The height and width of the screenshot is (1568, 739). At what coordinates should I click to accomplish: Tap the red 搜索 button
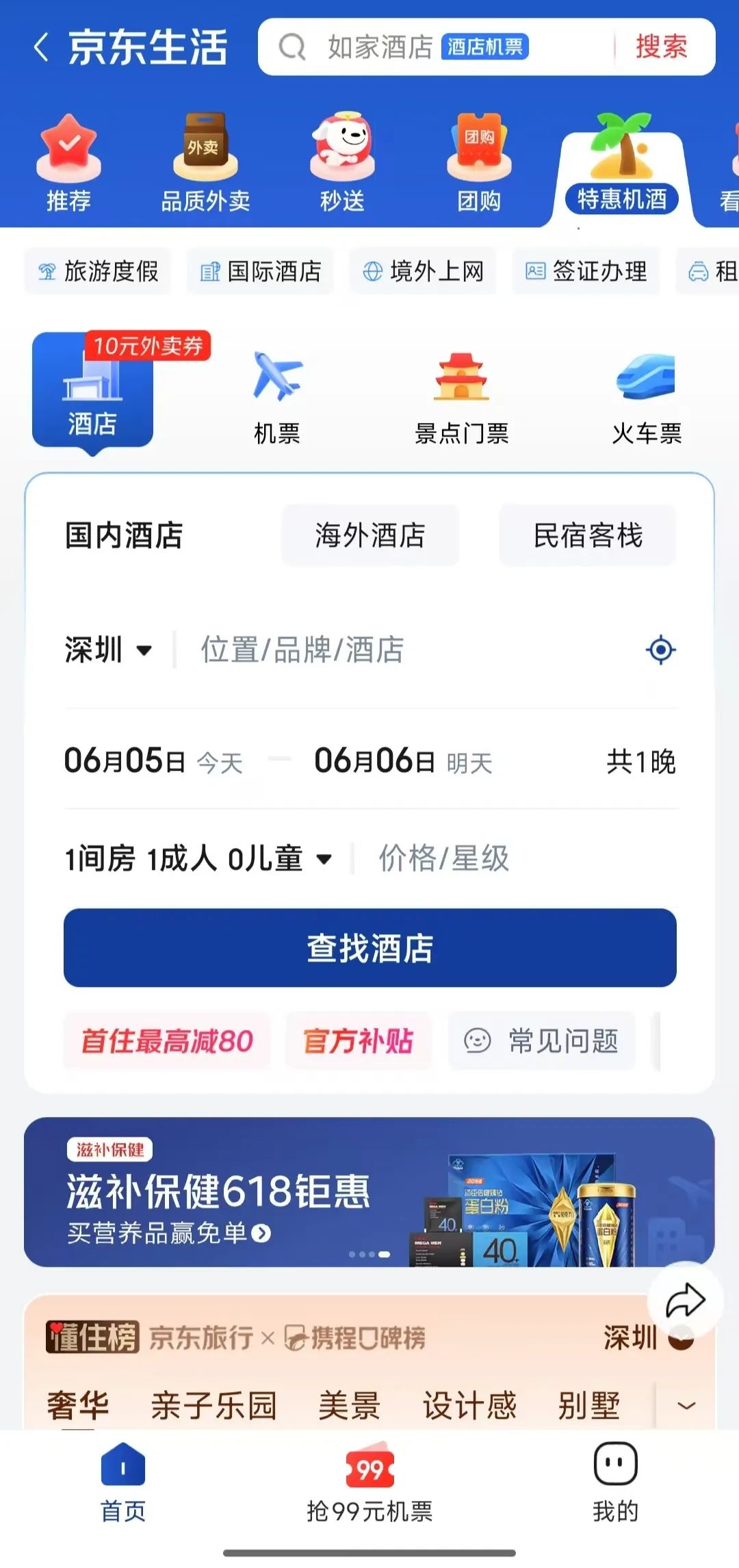660,47
